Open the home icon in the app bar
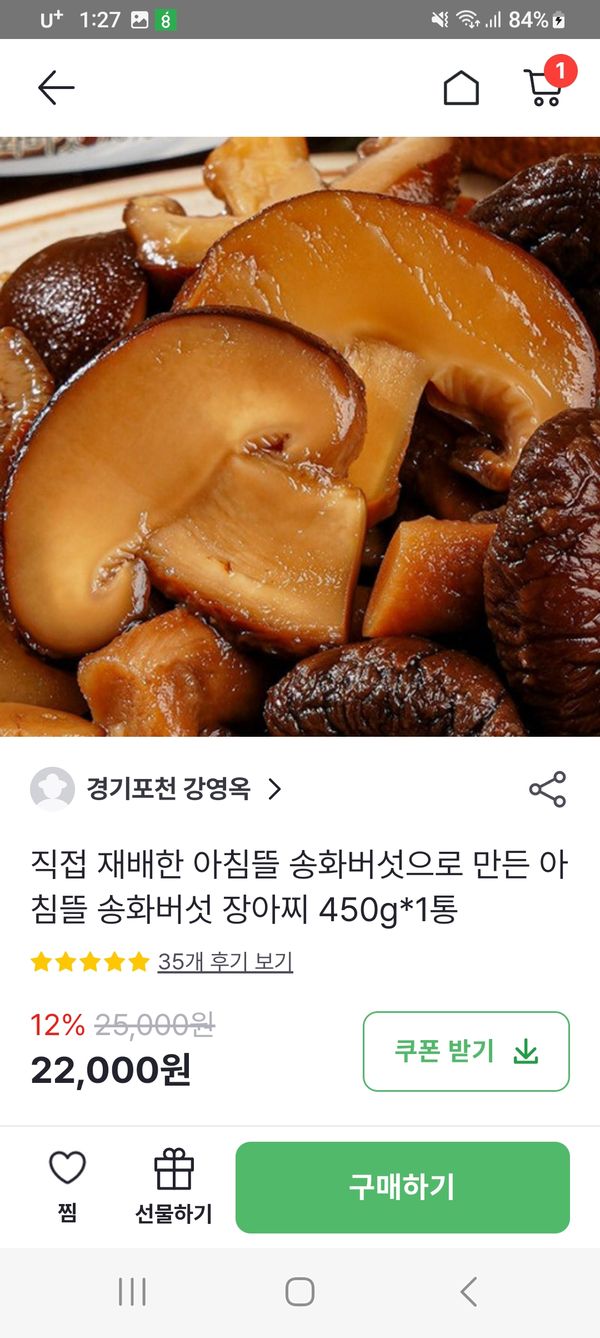 [x=461, y=88]
